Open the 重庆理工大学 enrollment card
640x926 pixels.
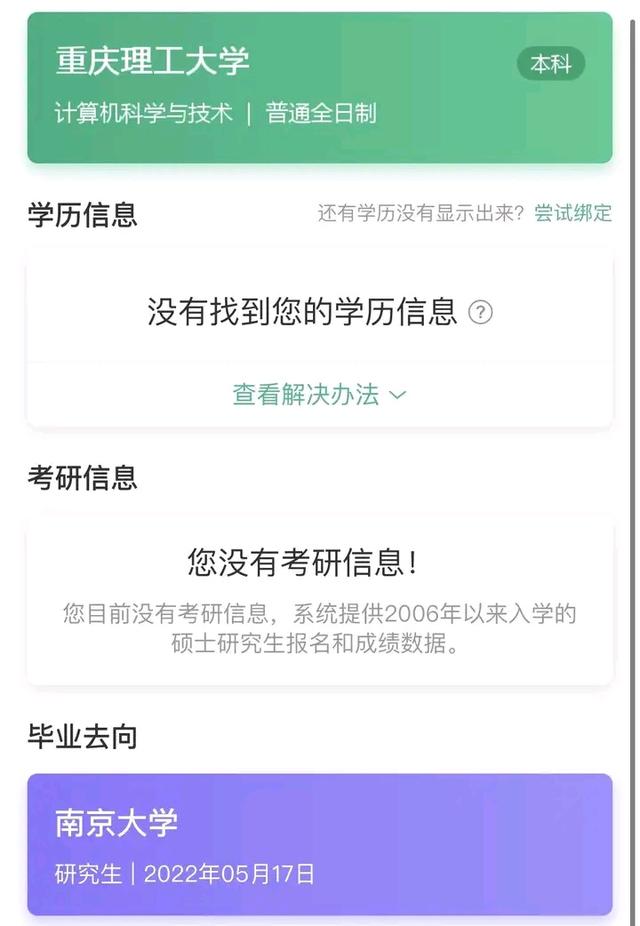[319, 87]
